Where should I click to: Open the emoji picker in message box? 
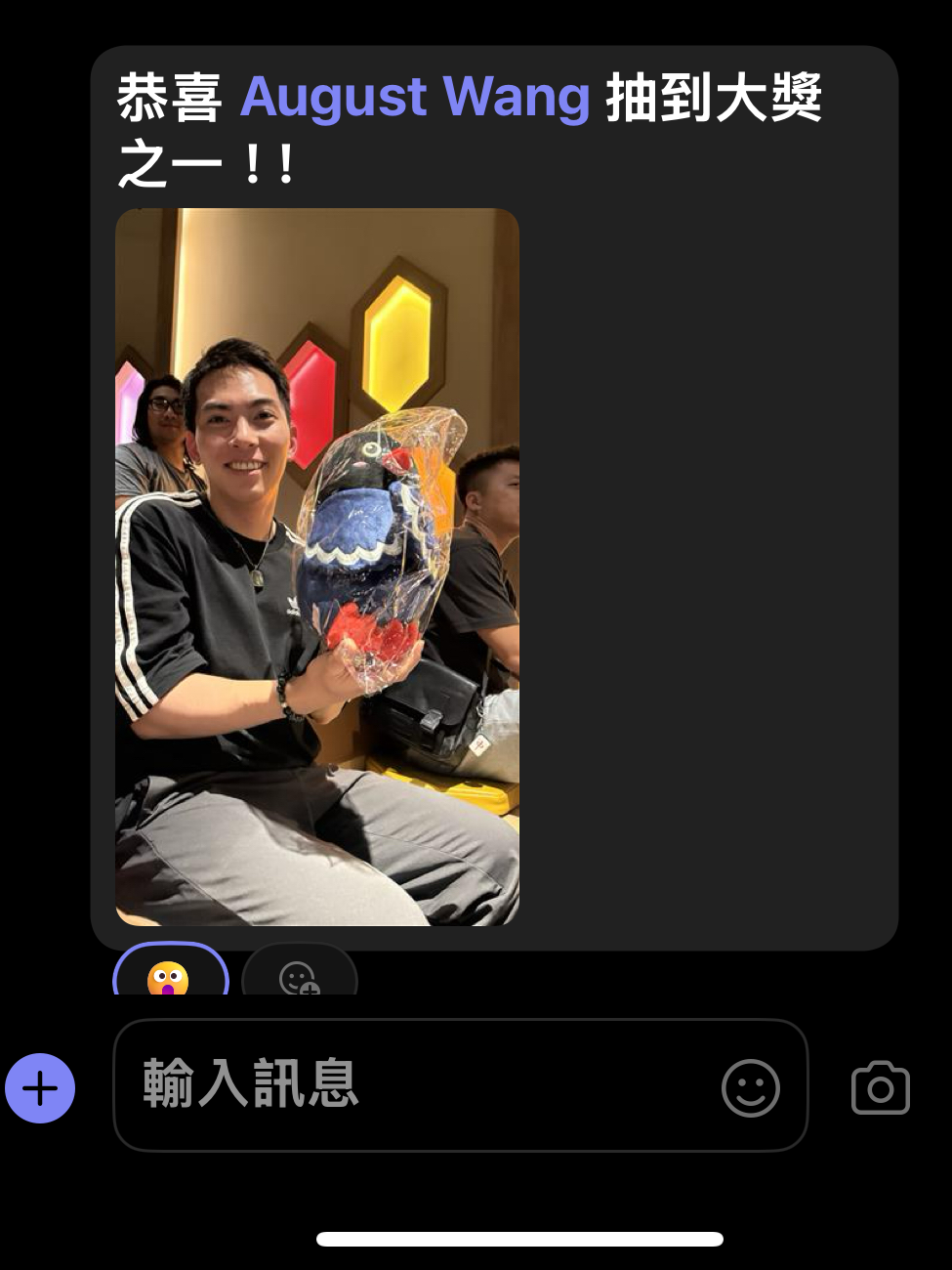[x=750, y=1087]
